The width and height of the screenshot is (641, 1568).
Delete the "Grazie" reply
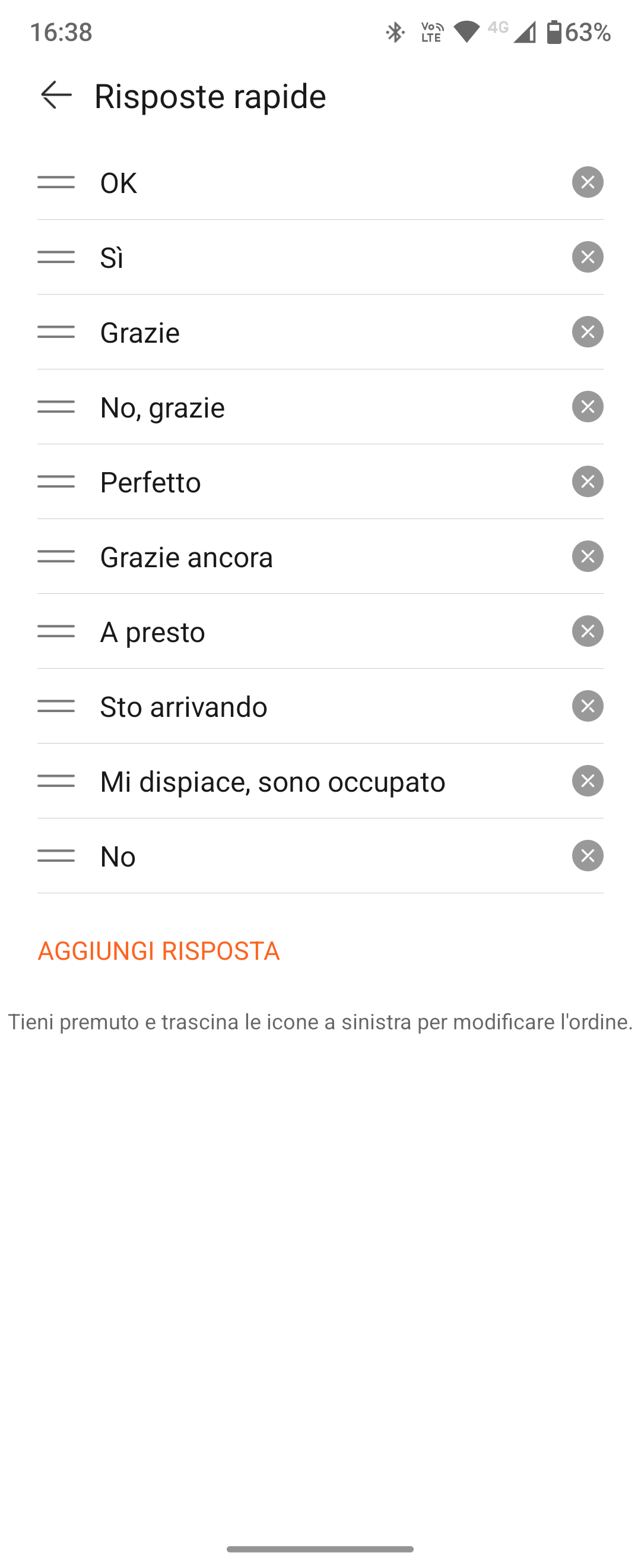[x=587, y=332]
